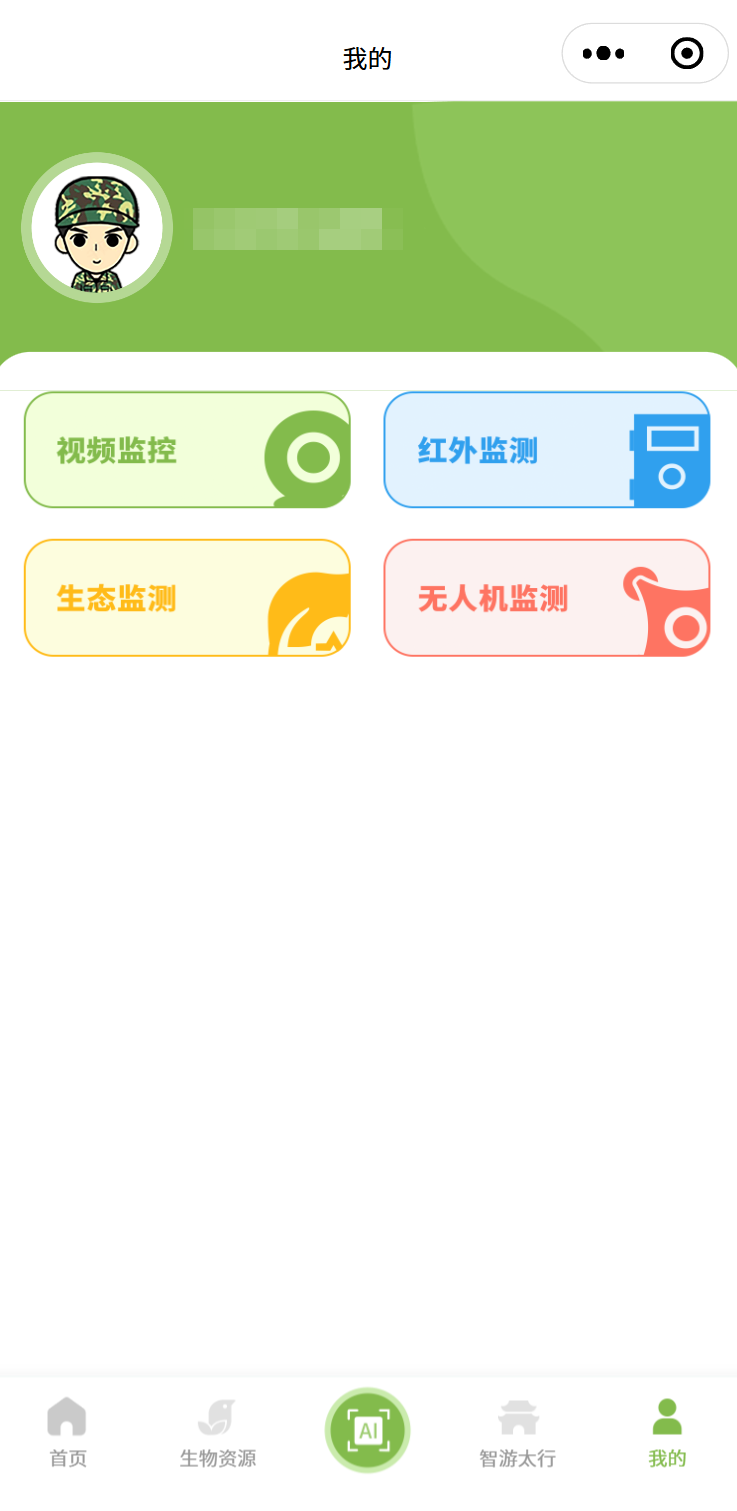Tap the soldier profile avatar

click(x=97, y=228)
